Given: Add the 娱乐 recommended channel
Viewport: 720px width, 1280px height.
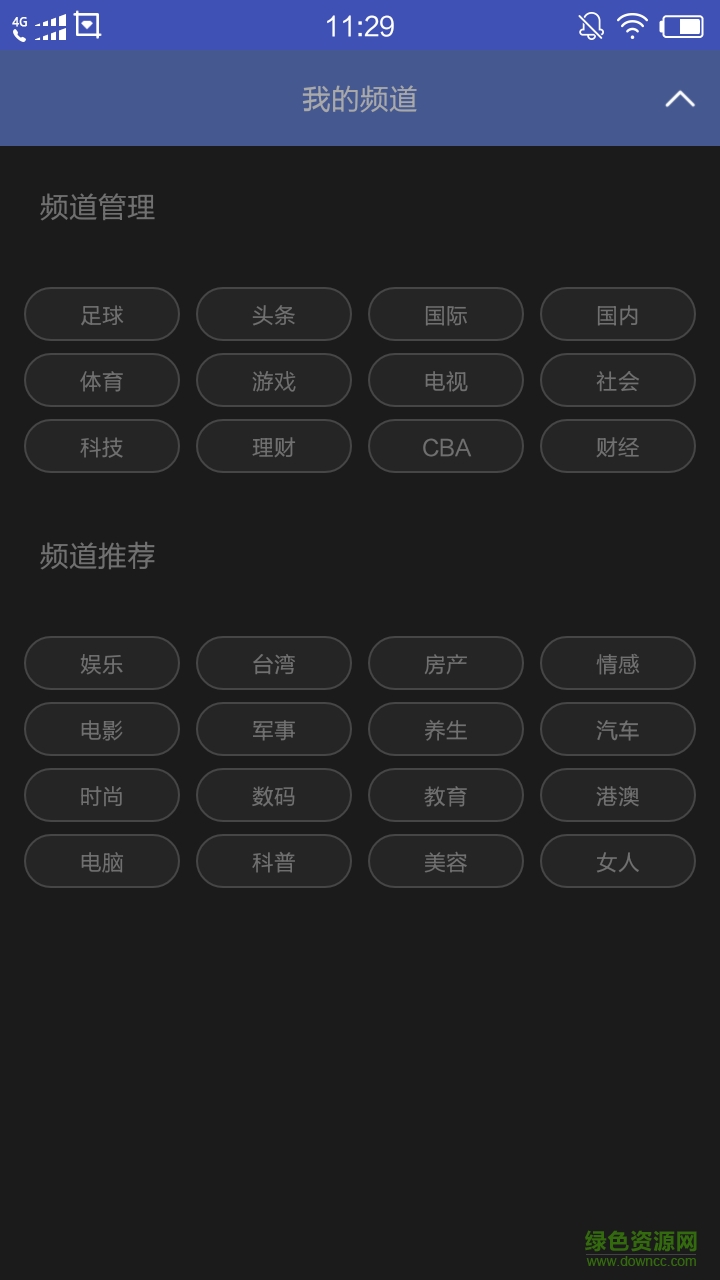Looking at the screenshot, I should [x=101, y=663].
